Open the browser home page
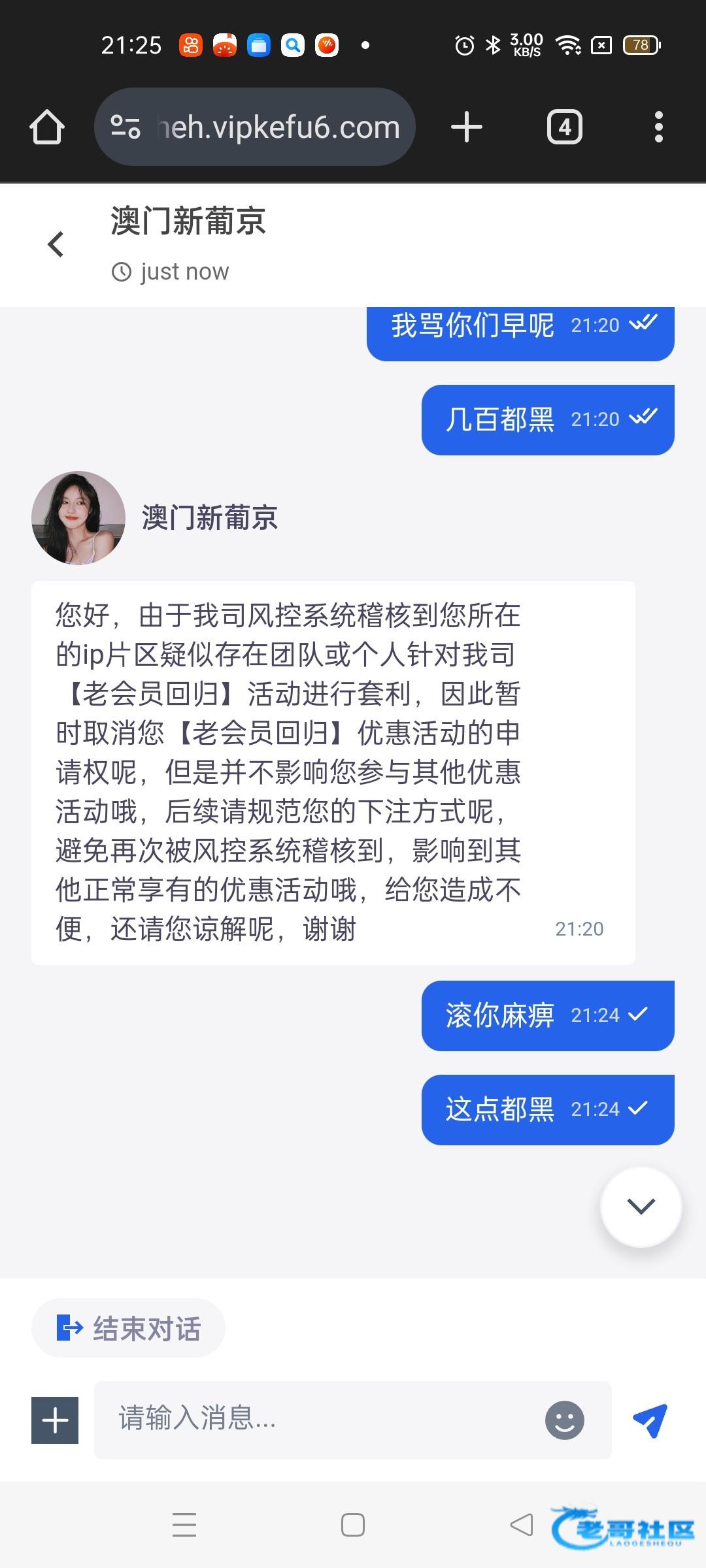Screen dimensions: 706x1568 tap(47, 127)
